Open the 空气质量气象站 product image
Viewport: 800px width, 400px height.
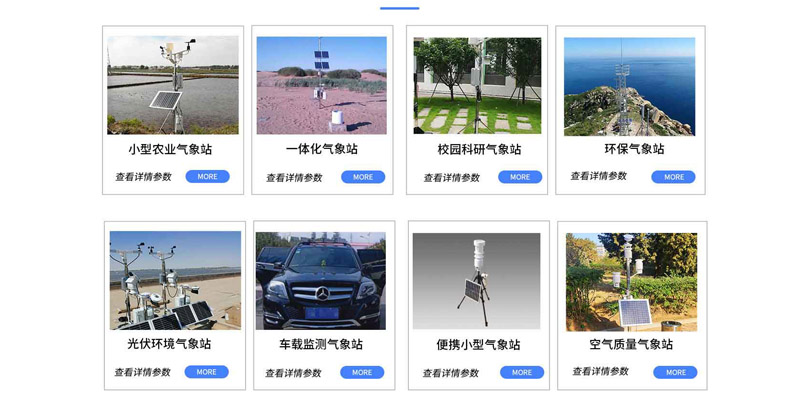pos(631,282)
